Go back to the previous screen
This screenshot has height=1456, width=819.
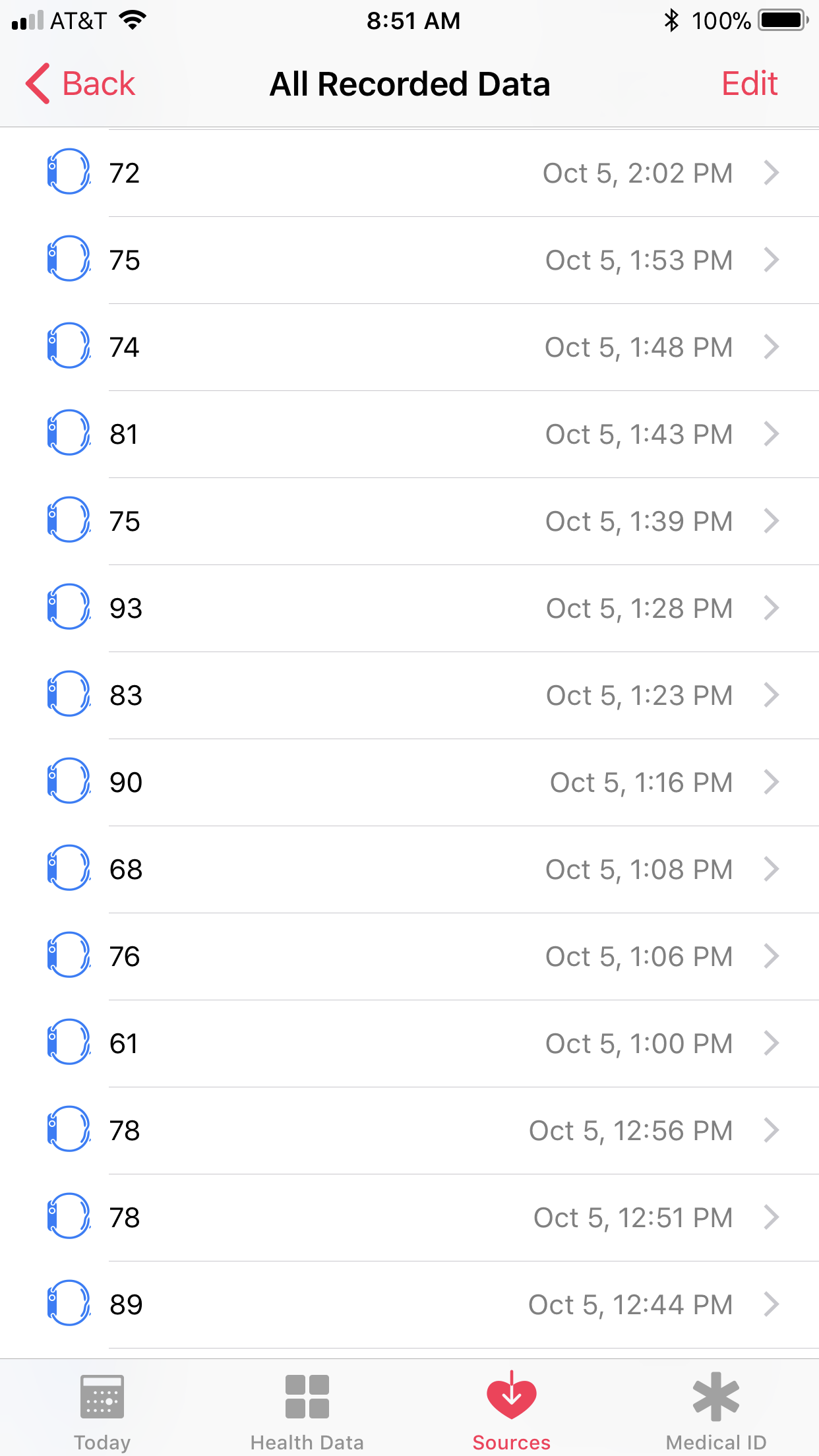80,84
